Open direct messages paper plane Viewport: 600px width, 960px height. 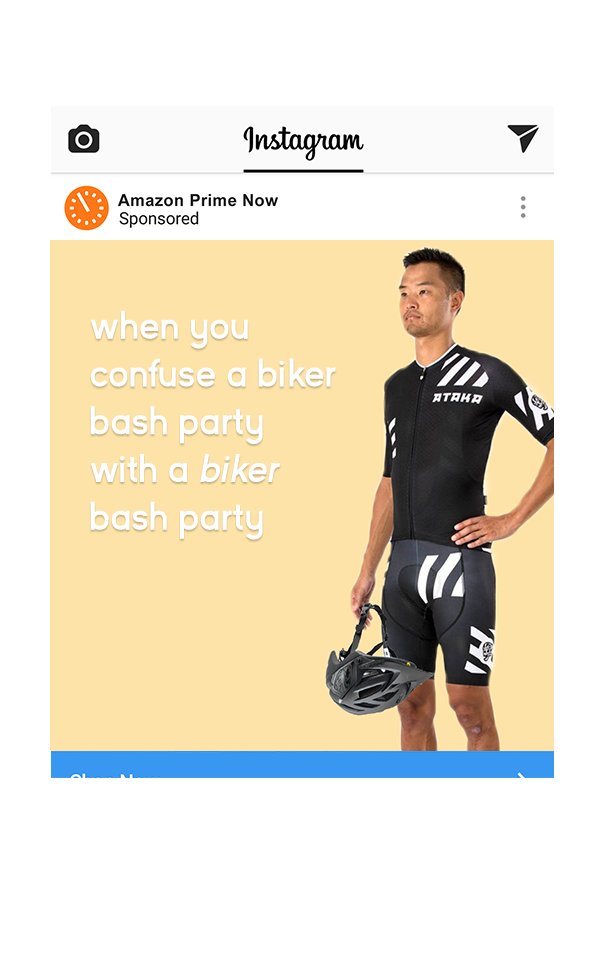(x=523, y=138)
